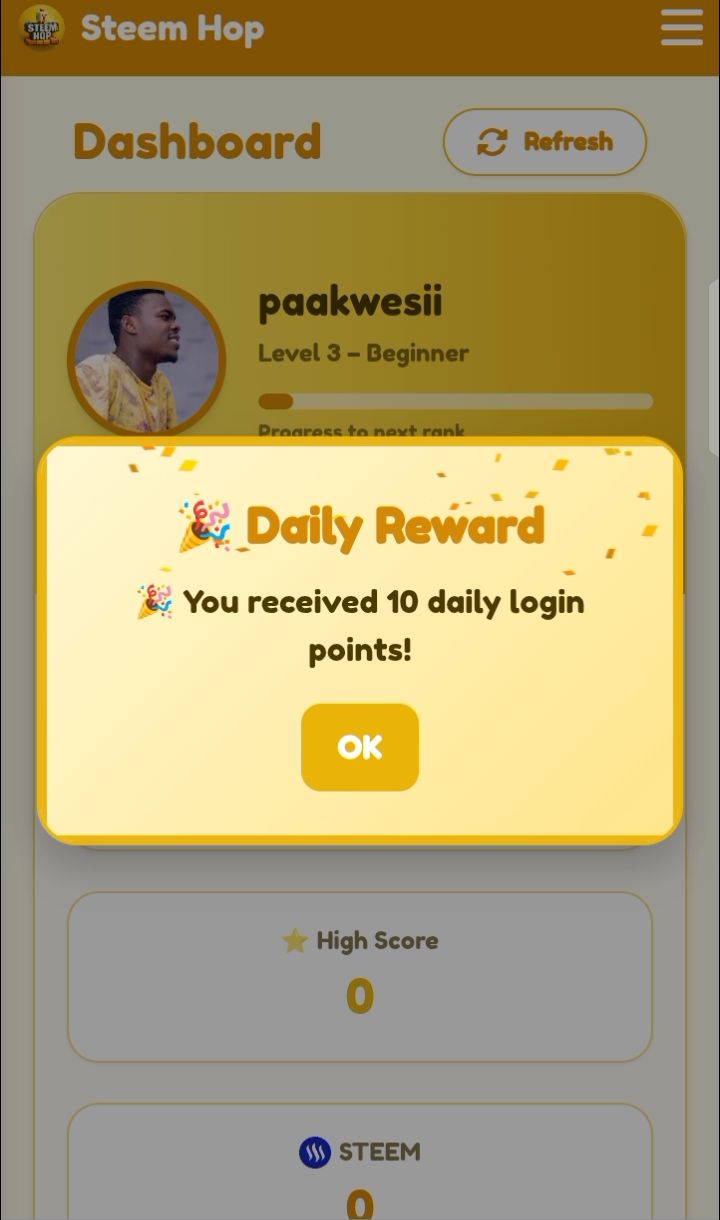Viewport: 720px width, 1220px height.
Task: Refresh the dashboard
Action: [x=545, y=142]
